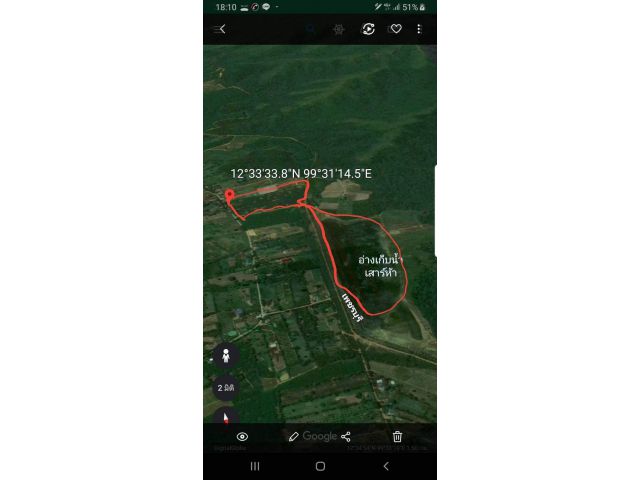Viewport: 640px width, 480px height.
Task: Edit the image with the pencil
Action: [293, 436]
